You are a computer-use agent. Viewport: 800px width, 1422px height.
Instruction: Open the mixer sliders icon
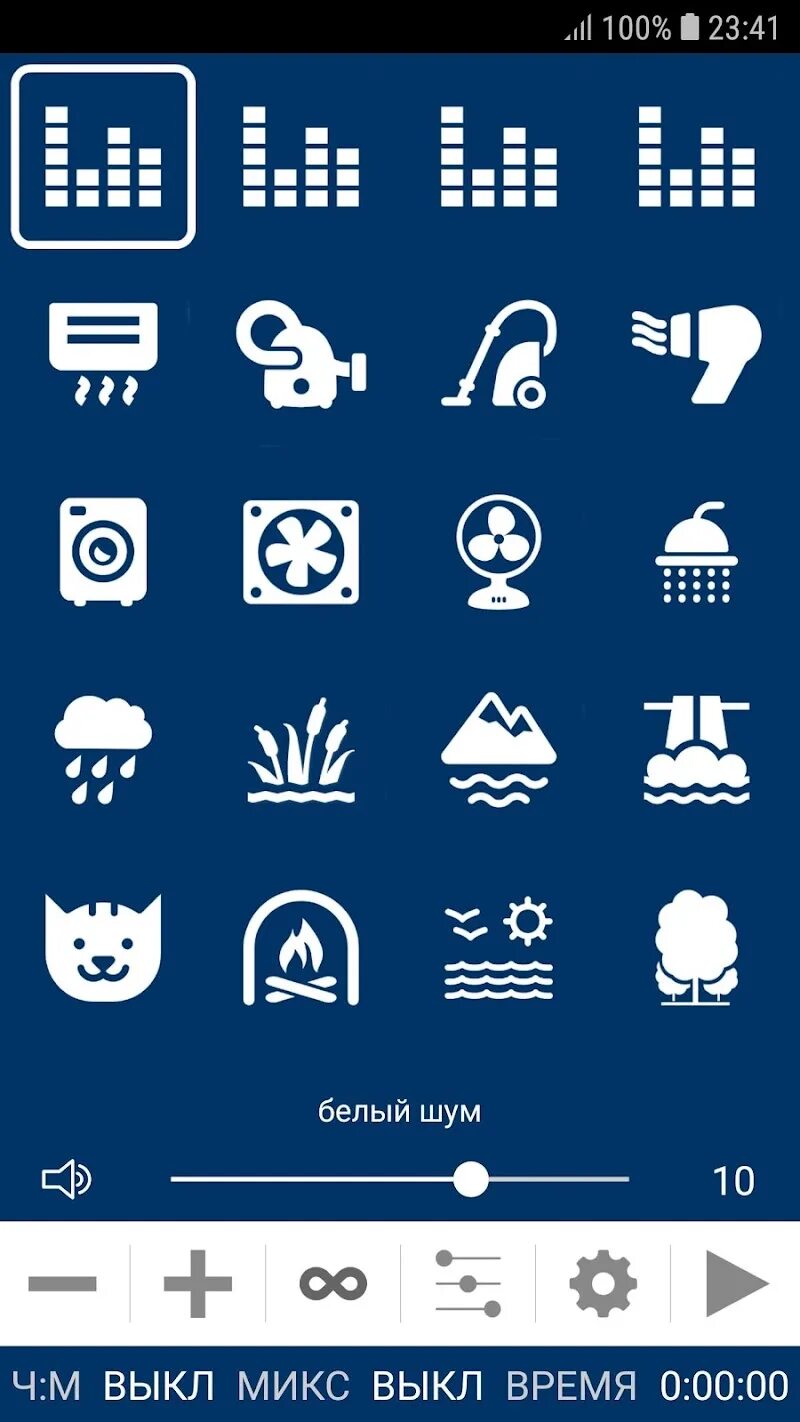click(x=468, y=1283)
